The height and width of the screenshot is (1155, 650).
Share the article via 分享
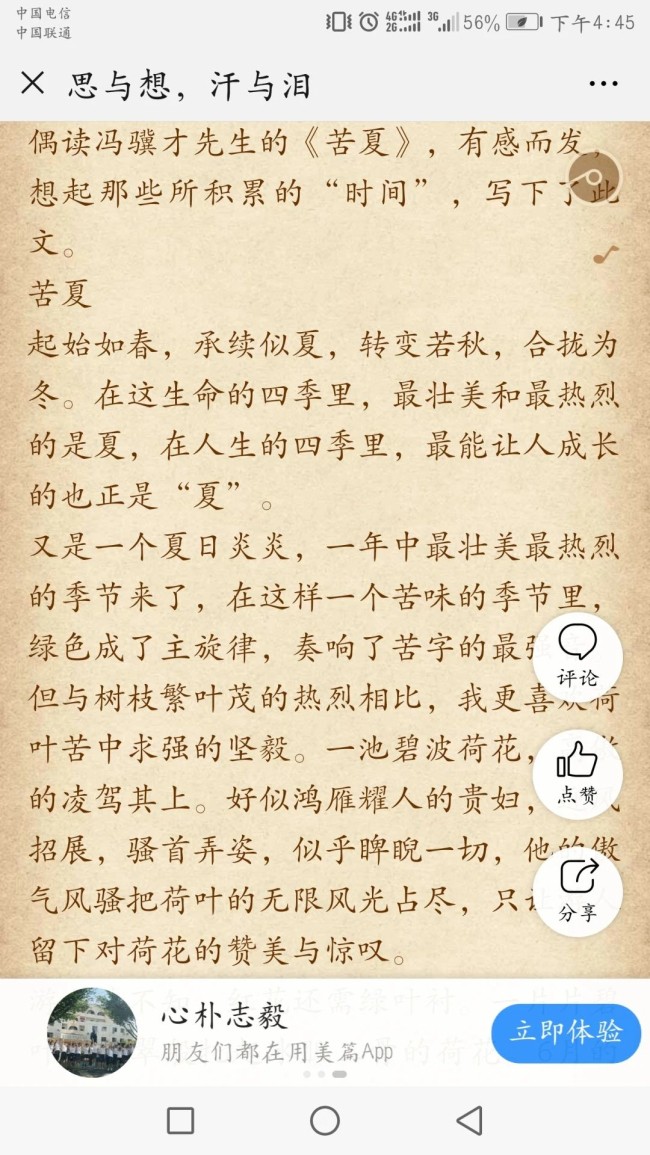click(578, 891)
